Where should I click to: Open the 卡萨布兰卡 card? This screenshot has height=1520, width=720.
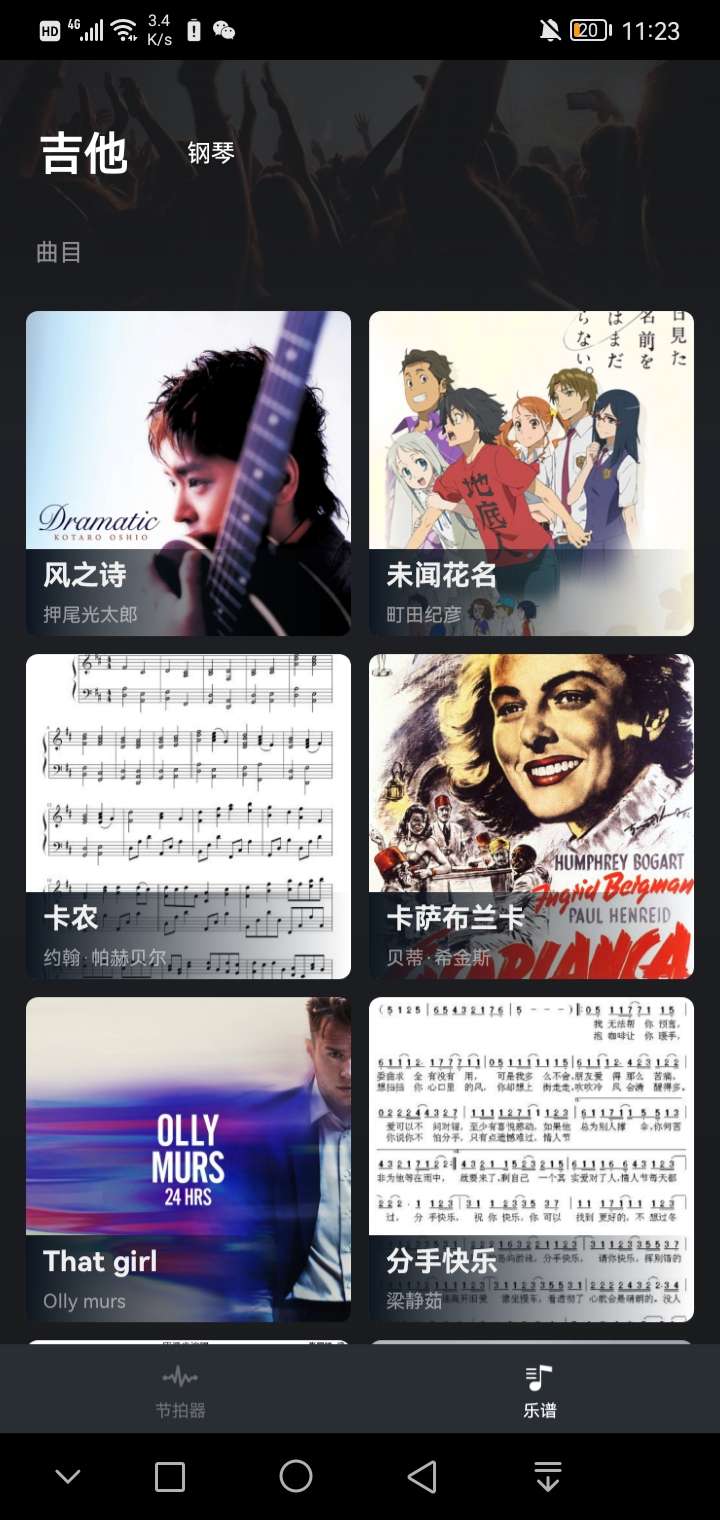point(531,816)
